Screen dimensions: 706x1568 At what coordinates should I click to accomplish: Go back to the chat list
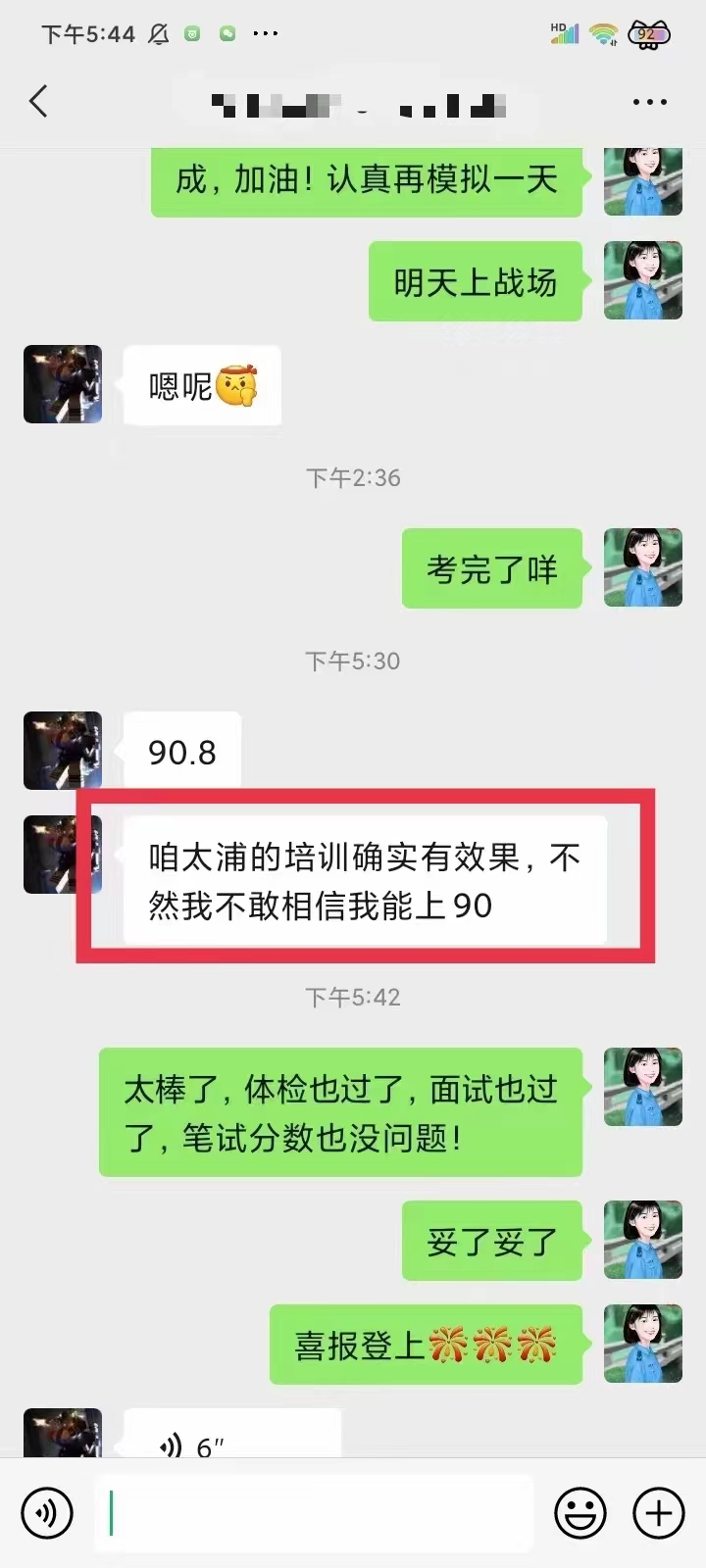click(39, 101)
